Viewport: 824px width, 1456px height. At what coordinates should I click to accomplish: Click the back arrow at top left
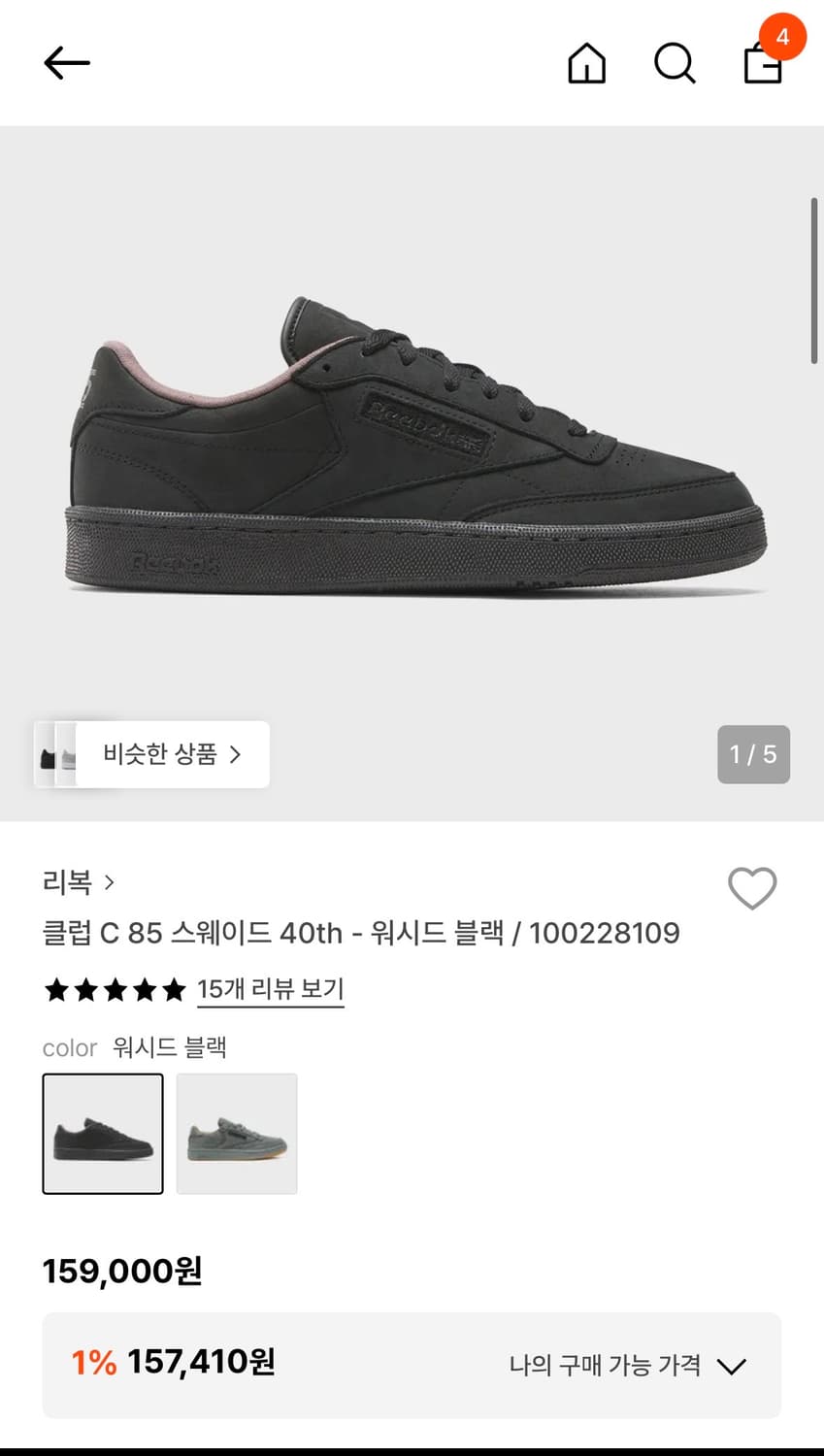coord(65,62)
